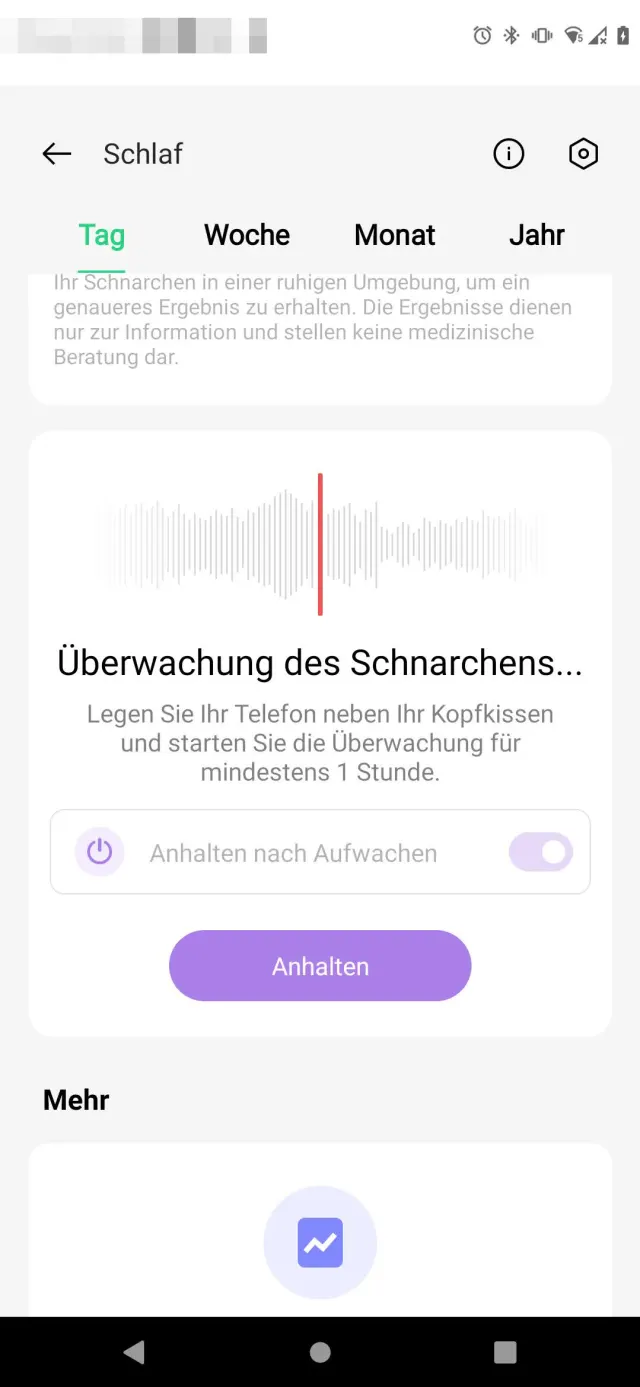Open the chart card under Mehr

[x=320, y=1242]
